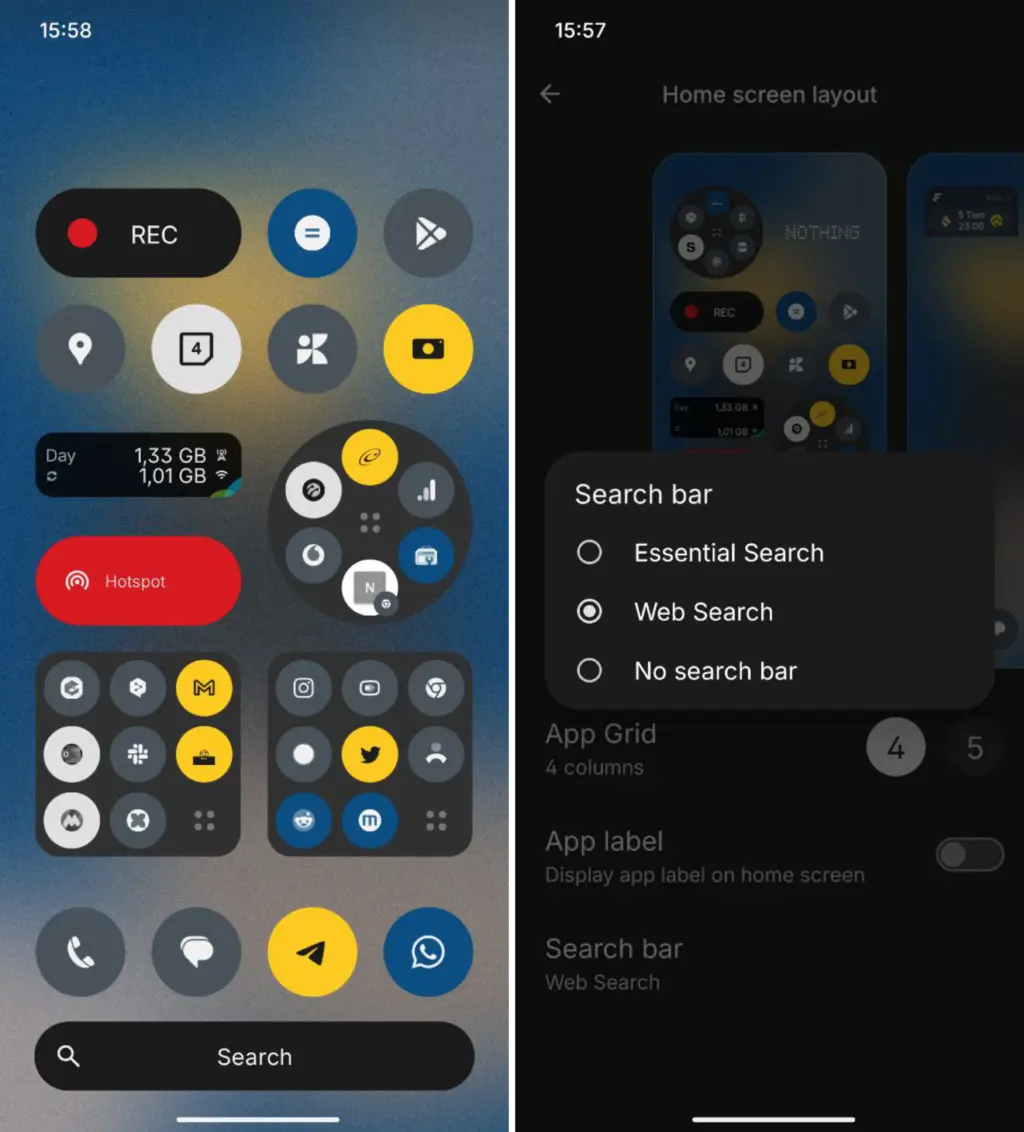
Task: Open the yellow Twitter icon in folder
Action: (x=370, y=754)
